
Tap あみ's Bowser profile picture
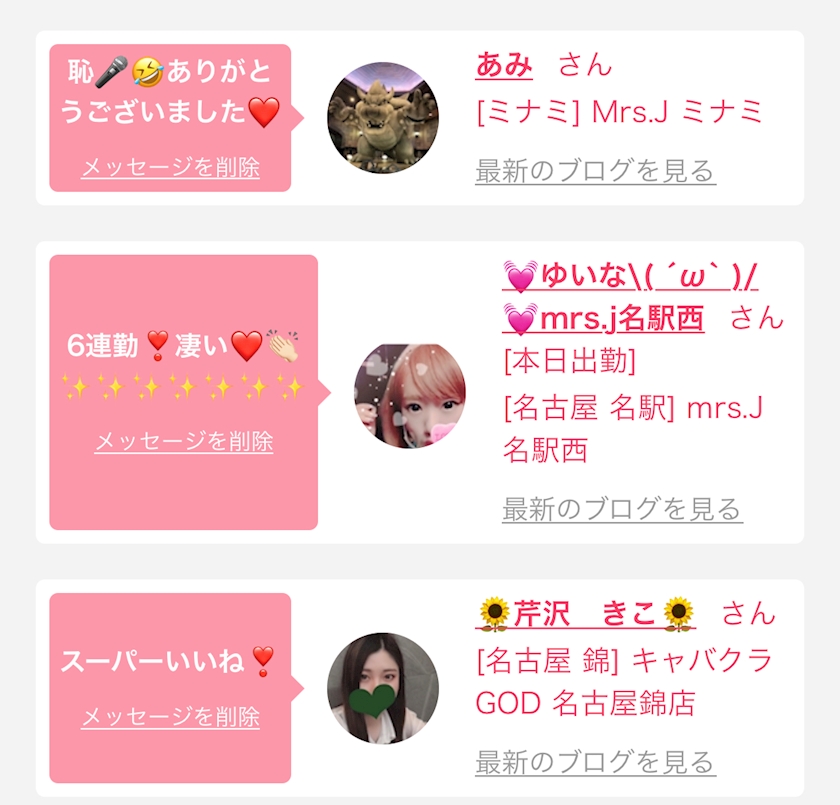click(x=383, y=118)
